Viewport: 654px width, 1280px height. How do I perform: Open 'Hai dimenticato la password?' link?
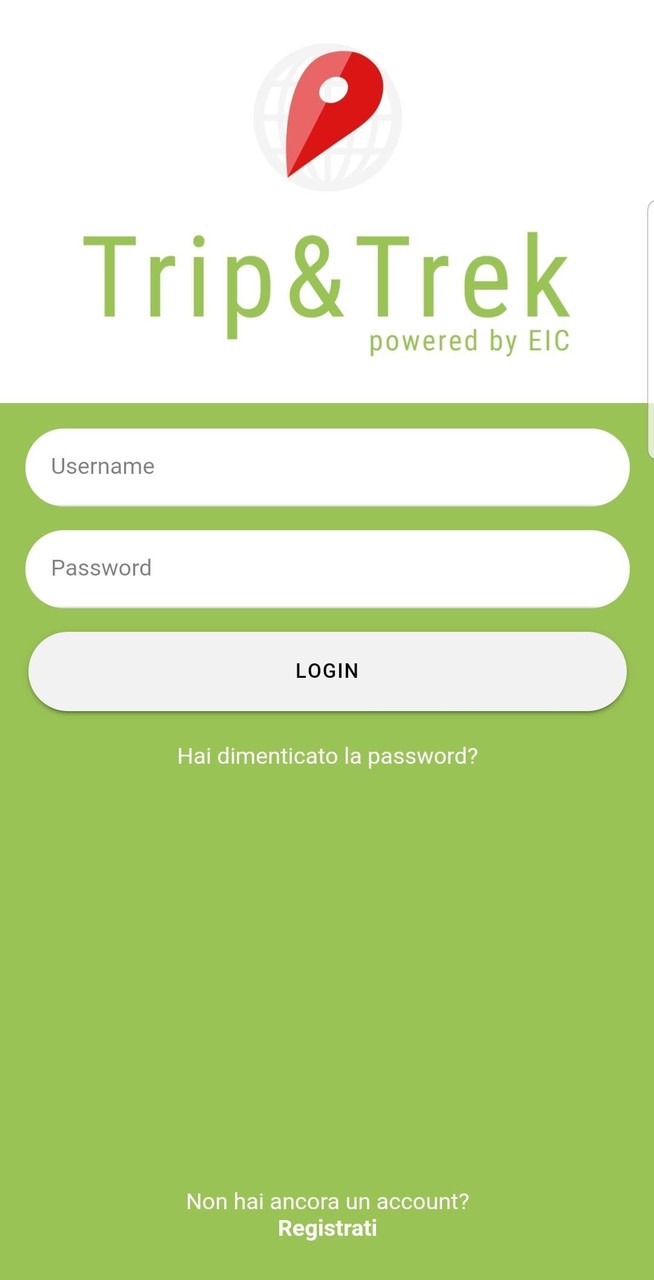click(x=327, y=756)
